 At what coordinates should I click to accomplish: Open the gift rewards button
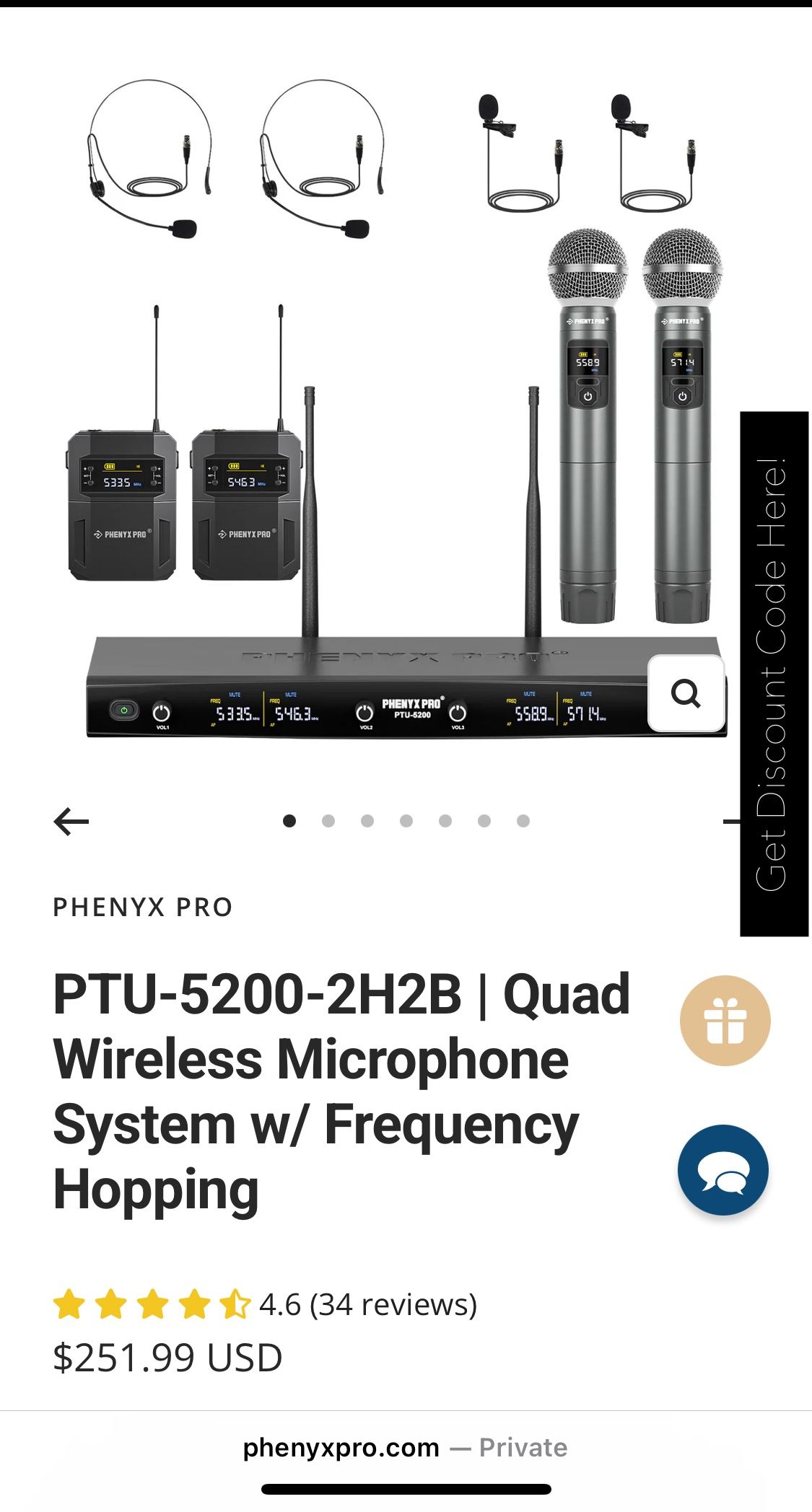coord(725,1021)
